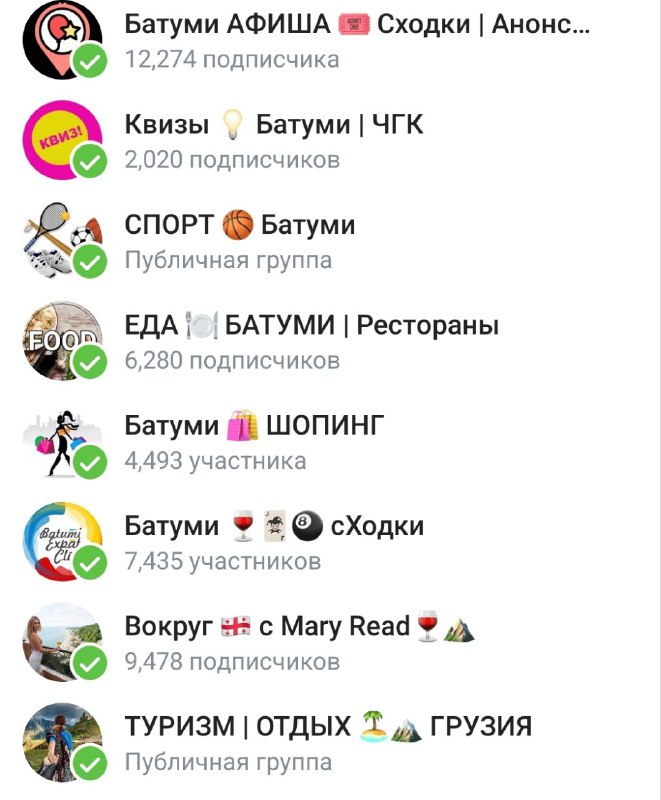Open ЕДА БАТУМИ | Рестораны channel
The height and width of the screenshot is (800, 661).
(x=330, y=342)
